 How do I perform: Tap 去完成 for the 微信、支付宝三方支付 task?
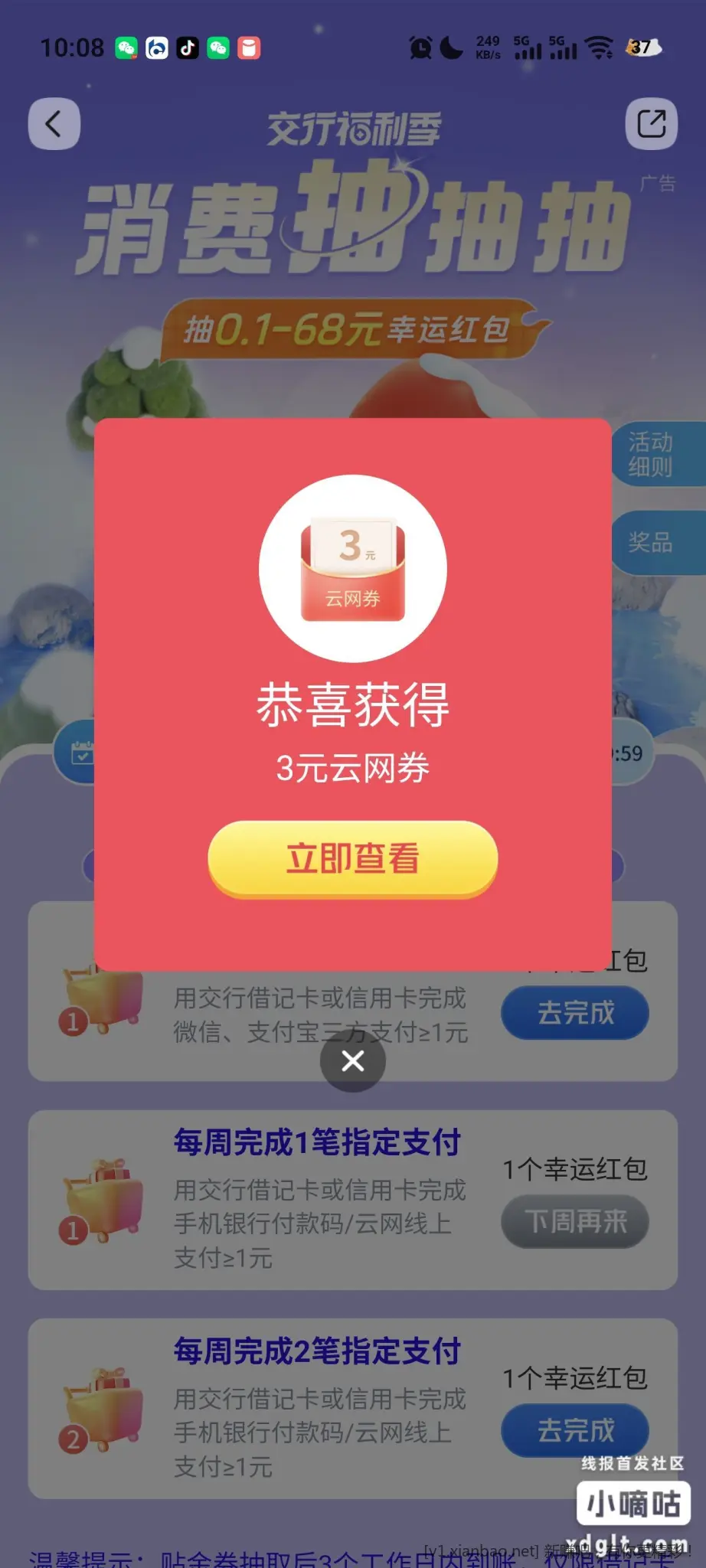click(x=575, y=1013)
